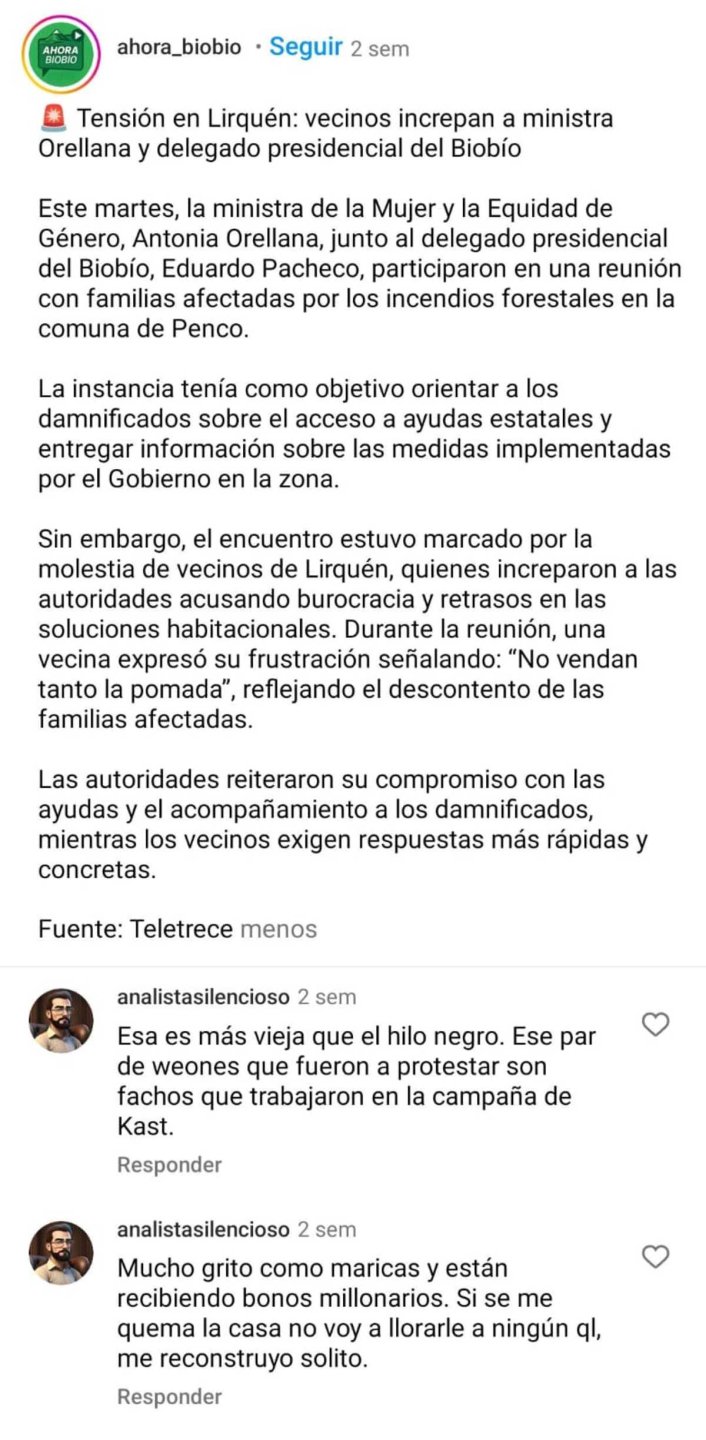The image size is (706, 1440).
Task: Reply to the comment ending "me reconstruyo solito"
Action: 169,1397
